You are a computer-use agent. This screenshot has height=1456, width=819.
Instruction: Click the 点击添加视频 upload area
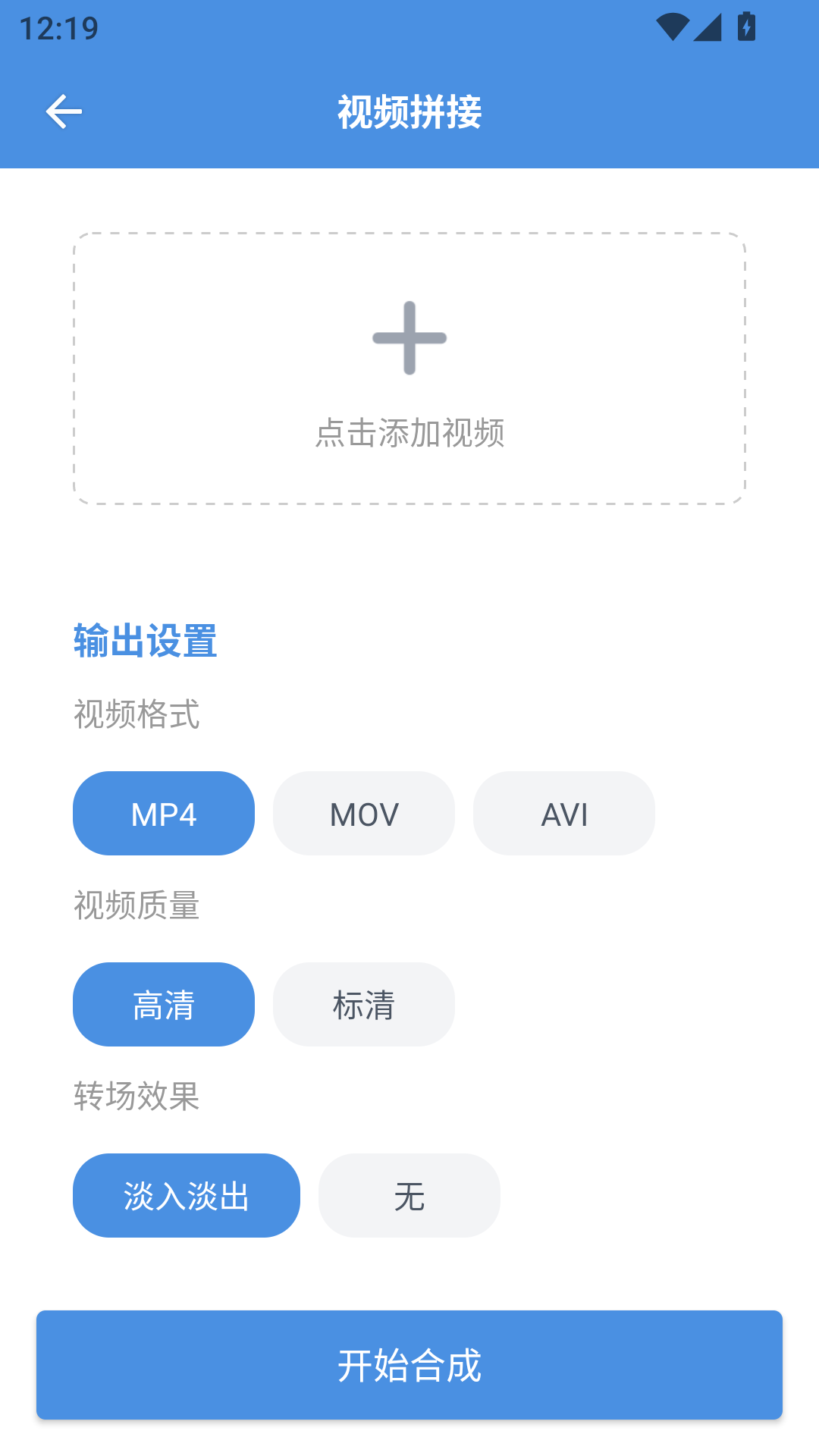click(x=409, y=434)
